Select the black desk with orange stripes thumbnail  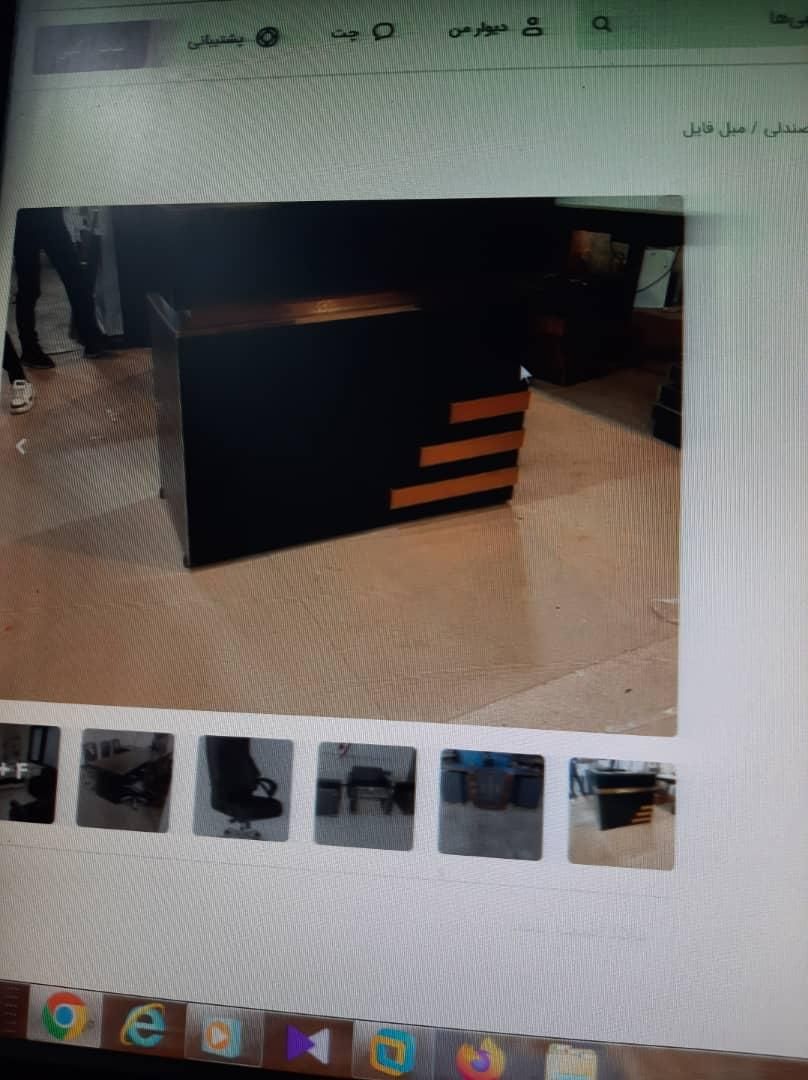pyautogui.click(x=621, y=813)
